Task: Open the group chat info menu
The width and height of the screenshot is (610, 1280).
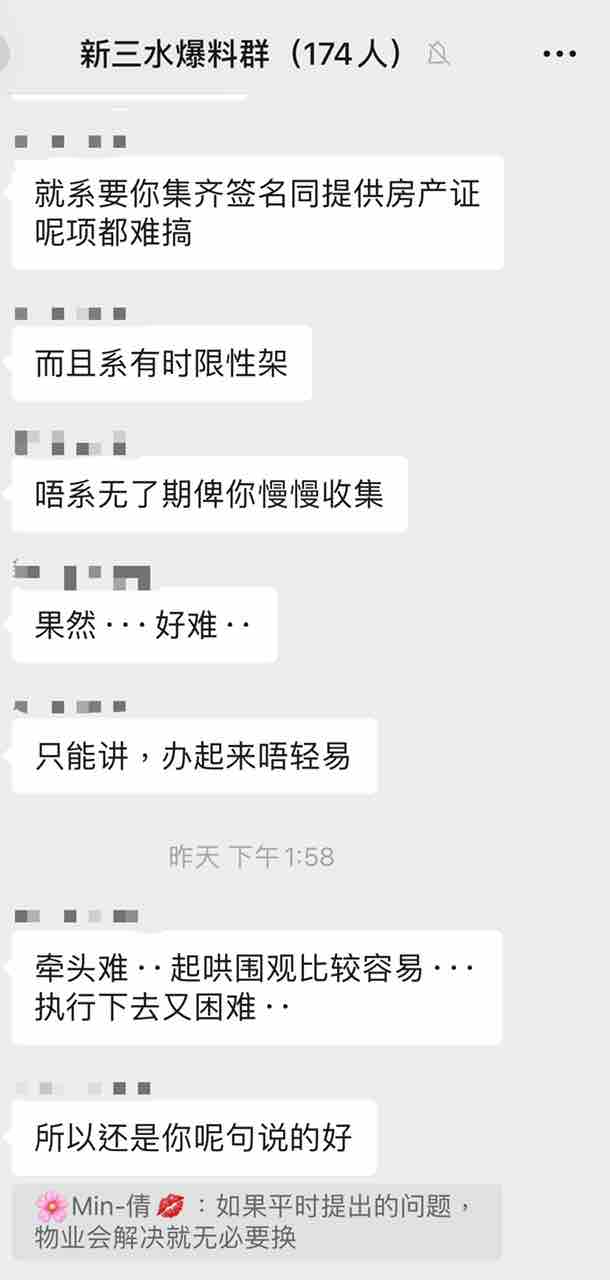Action: click(559, 54)
